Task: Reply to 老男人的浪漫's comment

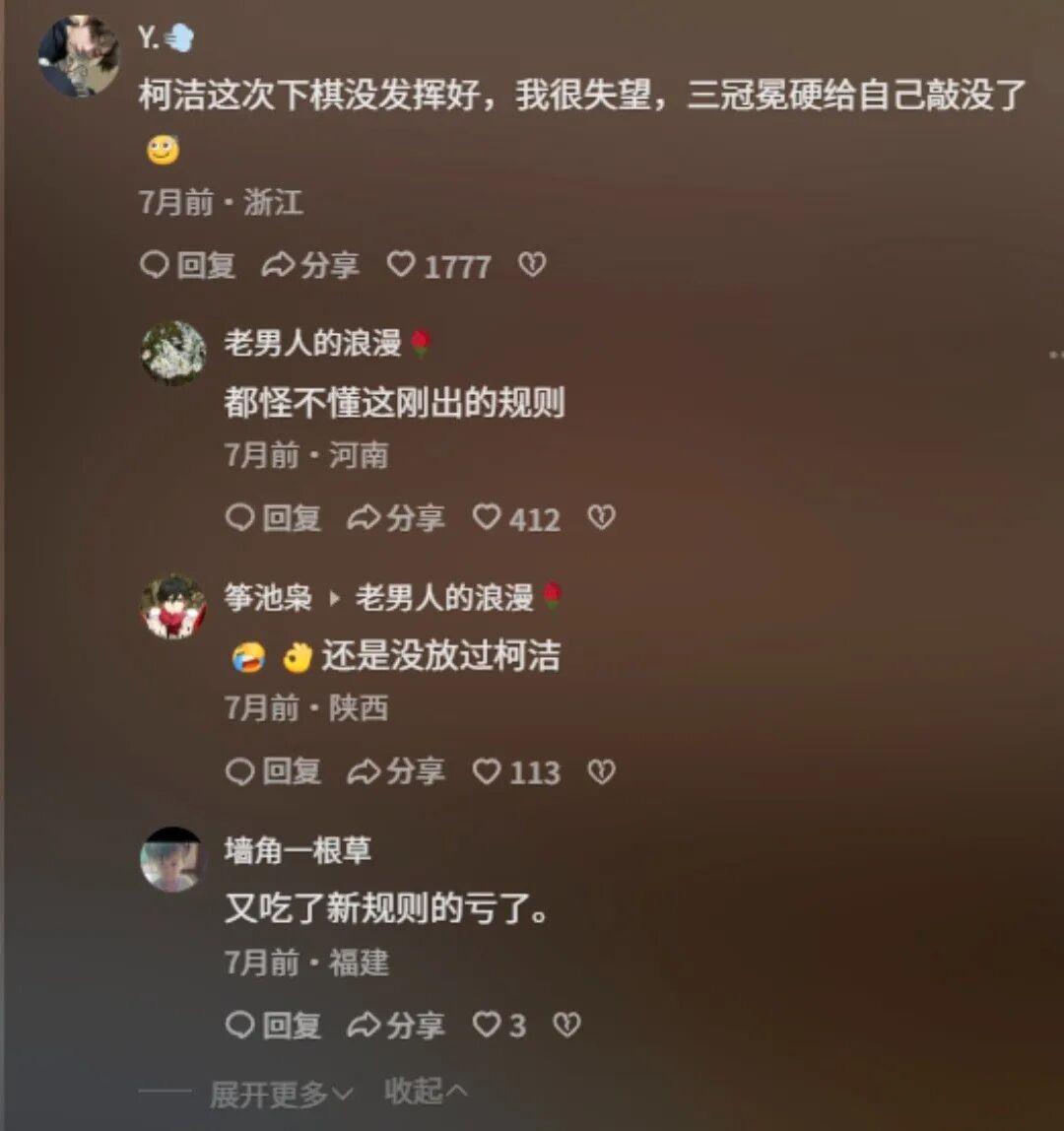Action: tap(274, 518)
